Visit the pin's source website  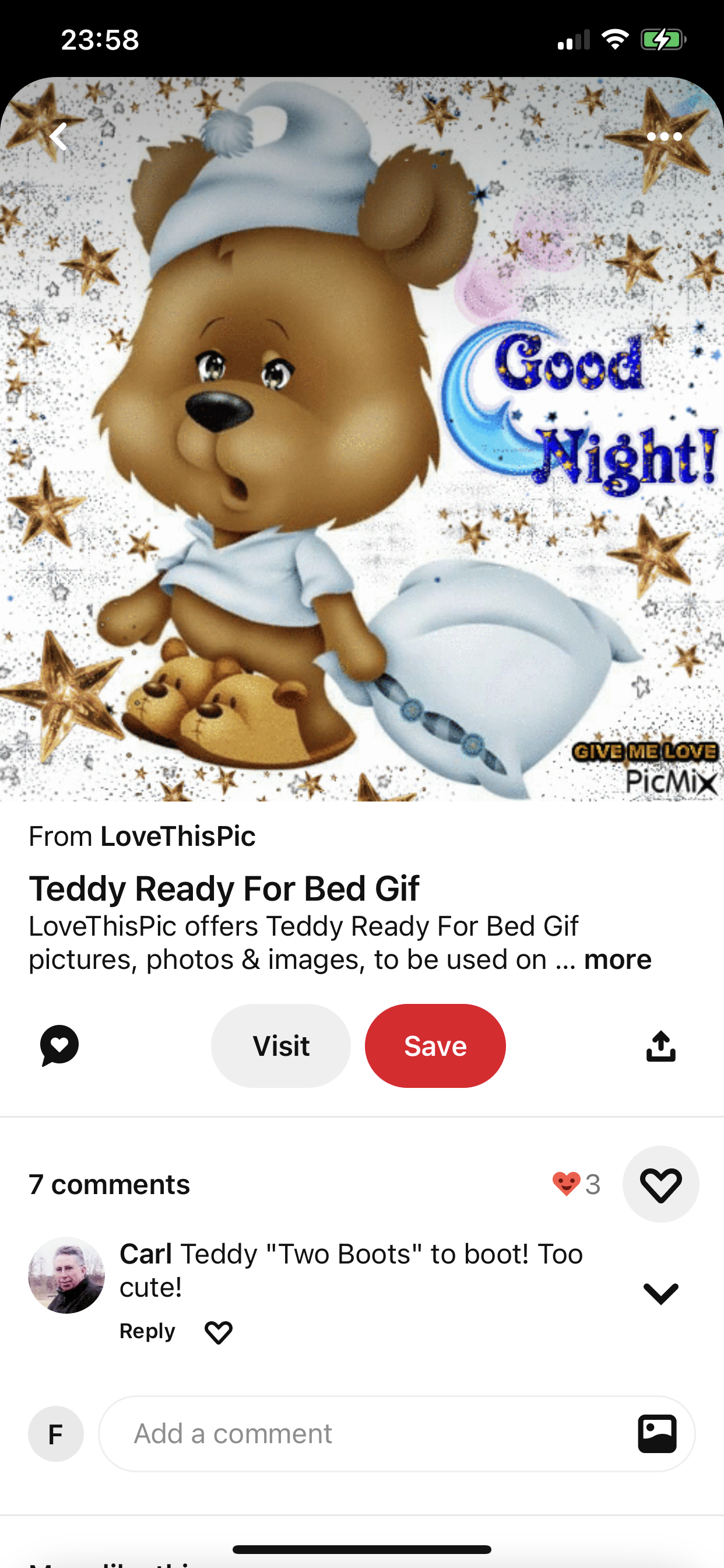(280, 1046)
